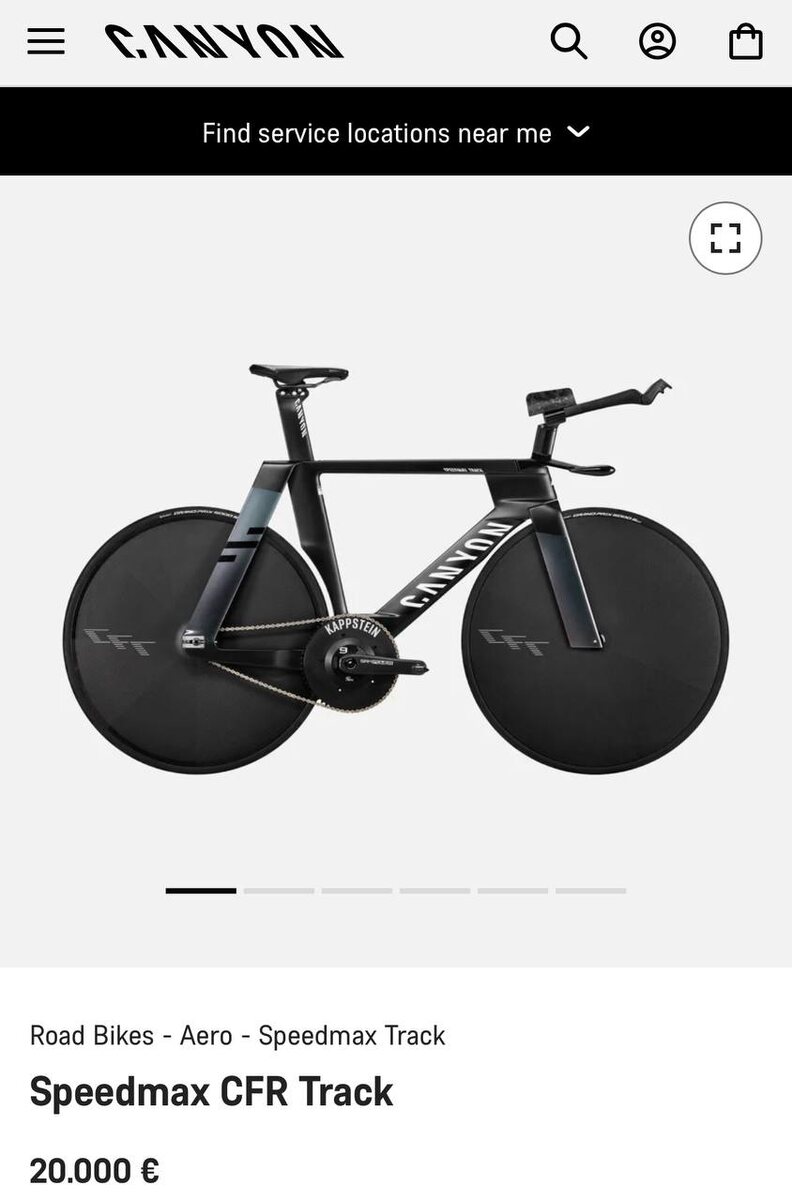792x1200 pixels.
Task: Expand Find service locations near me
Action: pos(396,132)
